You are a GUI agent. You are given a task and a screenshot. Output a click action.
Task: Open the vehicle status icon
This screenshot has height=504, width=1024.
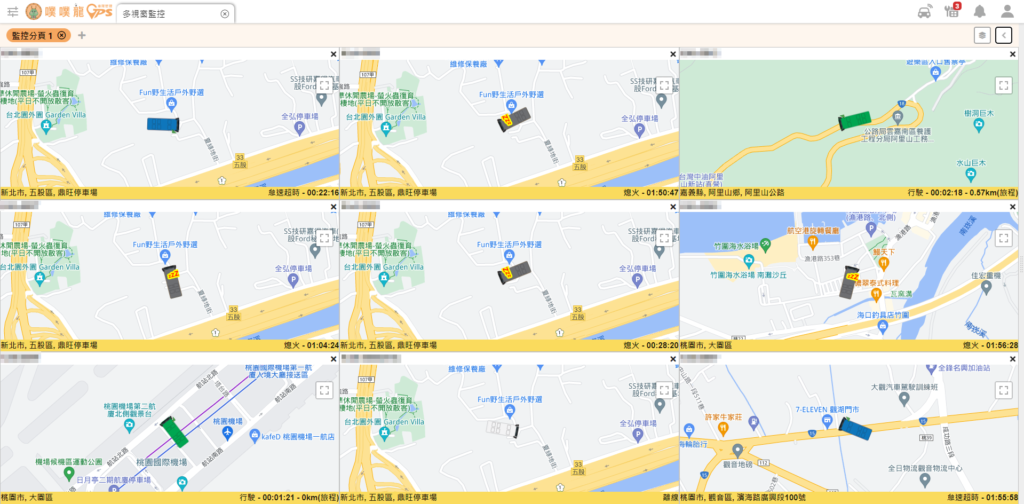click(922, 12)
